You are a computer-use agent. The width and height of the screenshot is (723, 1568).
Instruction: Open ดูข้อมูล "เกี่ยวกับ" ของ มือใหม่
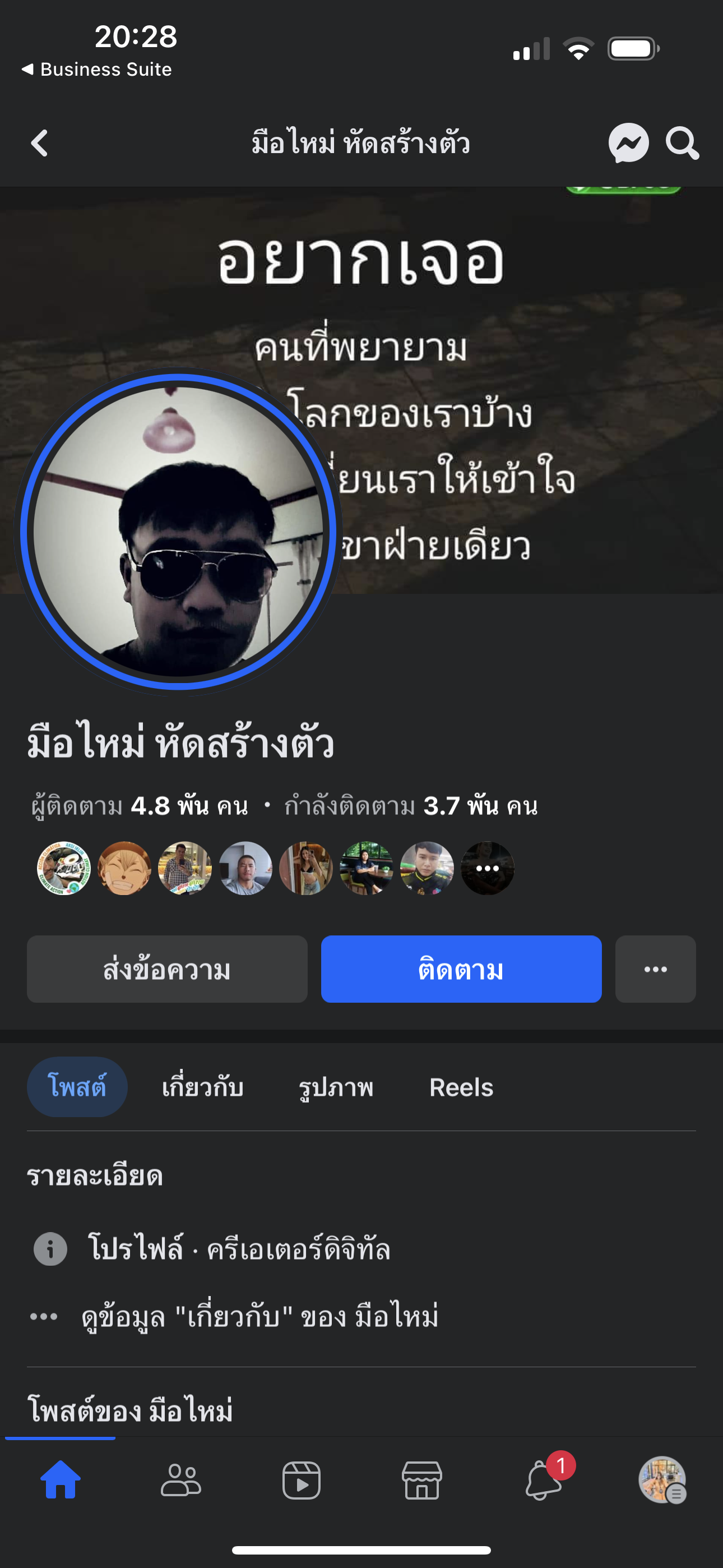[260, 1317]
